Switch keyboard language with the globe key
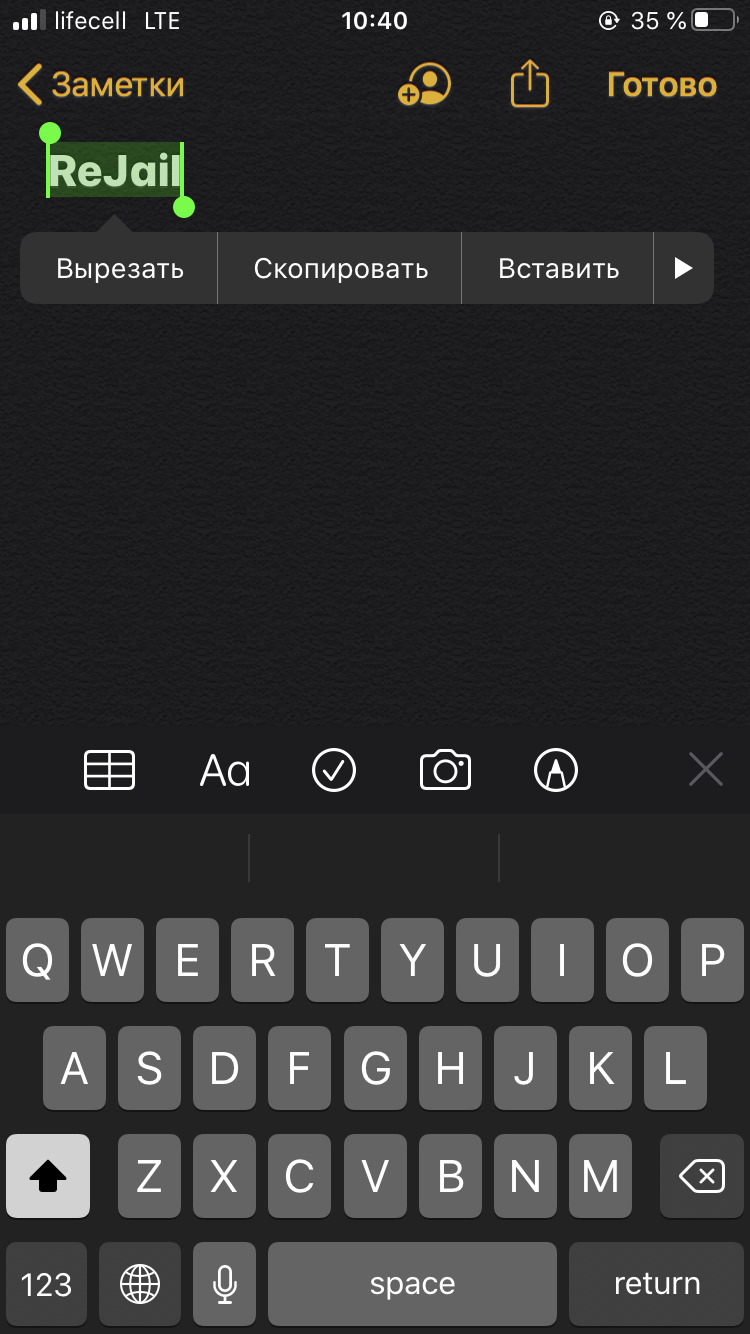 coord(139,1284)
